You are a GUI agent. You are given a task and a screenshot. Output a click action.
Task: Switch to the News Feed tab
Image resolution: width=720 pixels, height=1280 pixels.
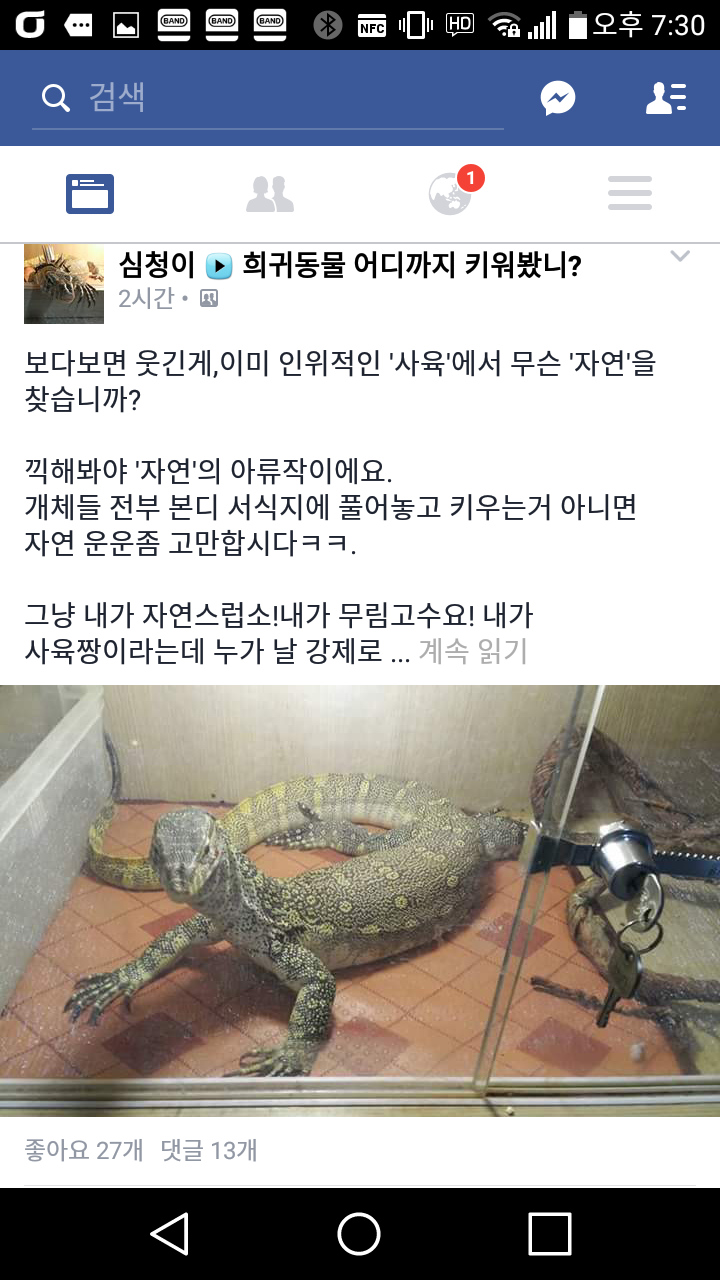(90, 194)
